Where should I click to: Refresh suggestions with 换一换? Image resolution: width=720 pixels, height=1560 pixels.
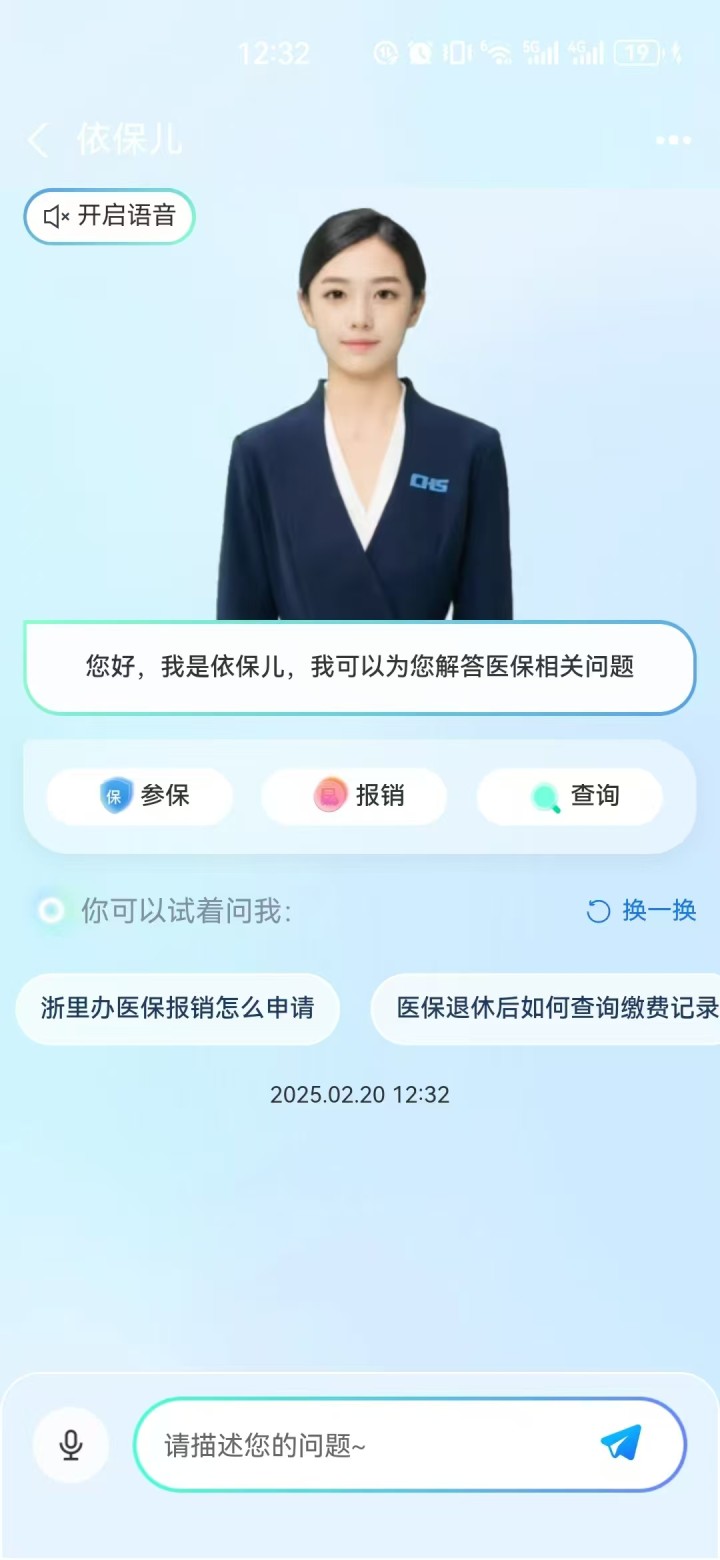(x=641, y=910)
